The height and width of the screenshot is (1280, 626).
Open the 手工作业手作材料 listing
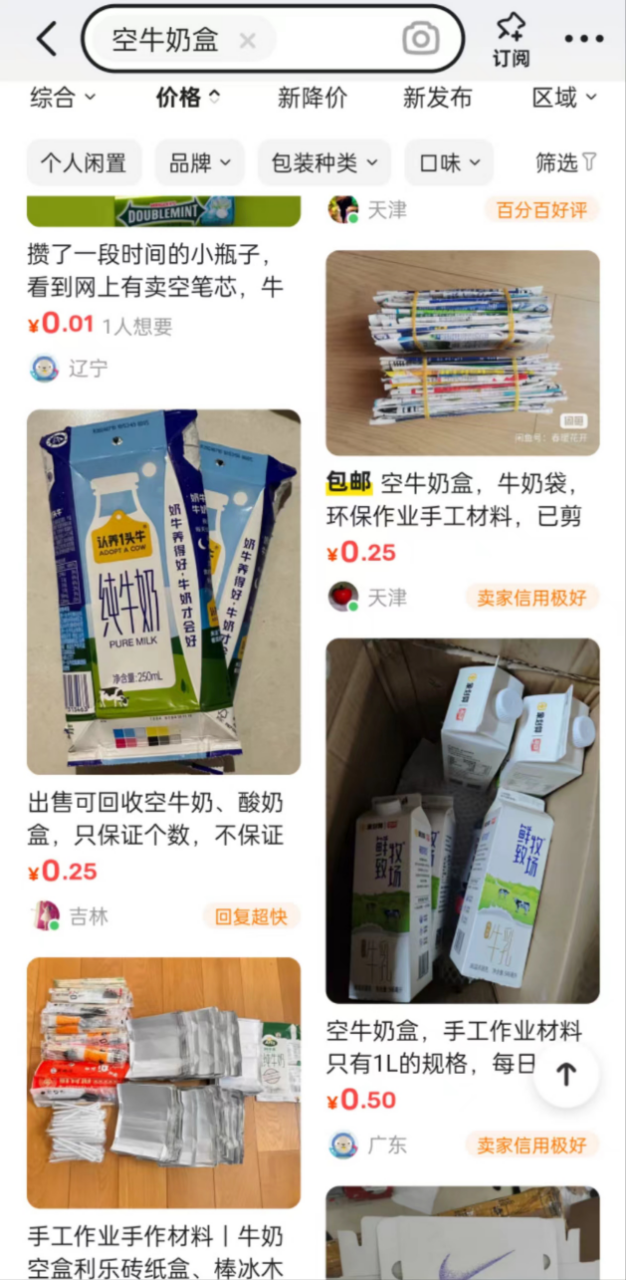(x=163, y=1082)
